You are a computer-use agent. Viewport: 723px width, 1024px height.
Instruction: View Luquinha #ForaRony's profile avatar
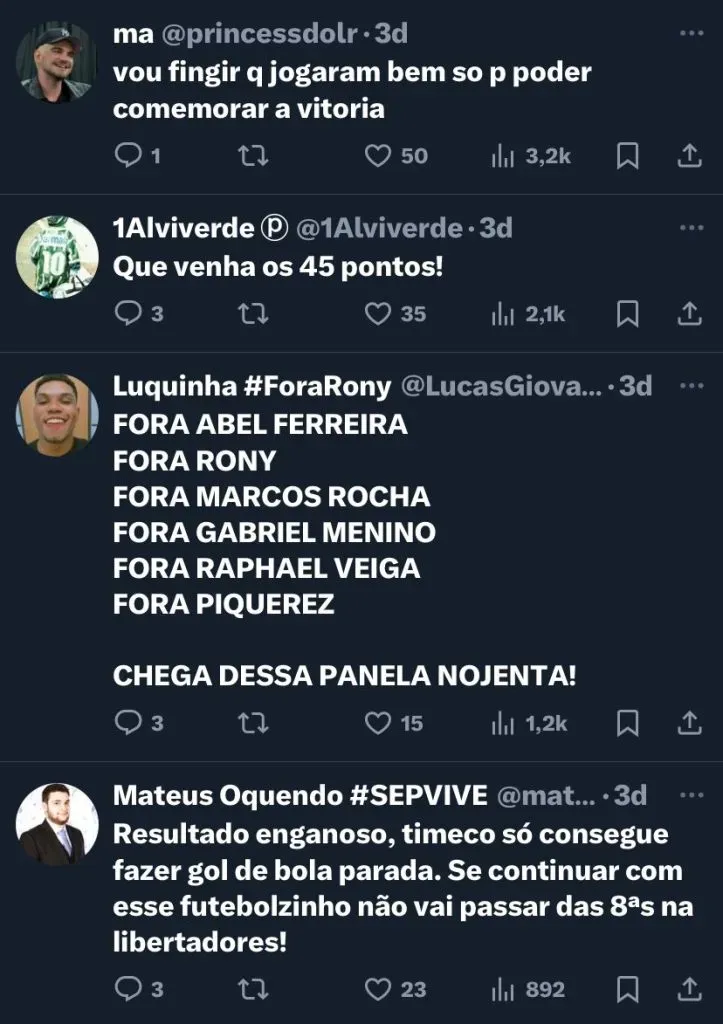coord(57,415)
